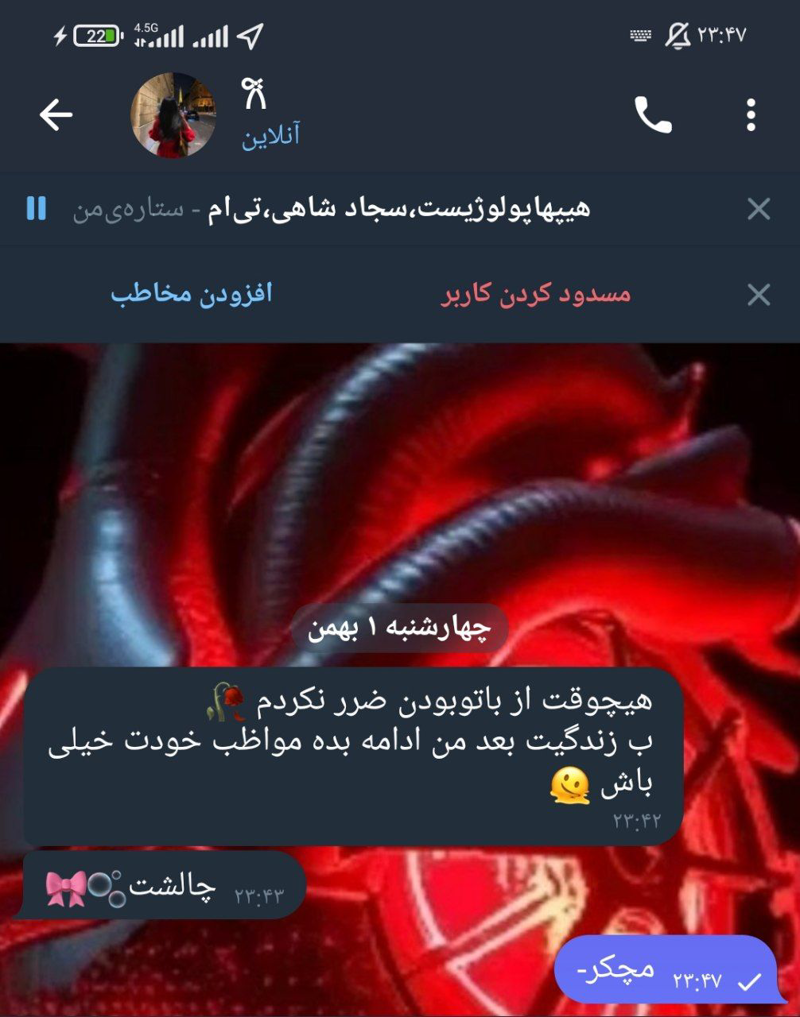Dismiss the add contact and block bar
The width and height of the screenshot is (800, 1017).
[759, 295]
